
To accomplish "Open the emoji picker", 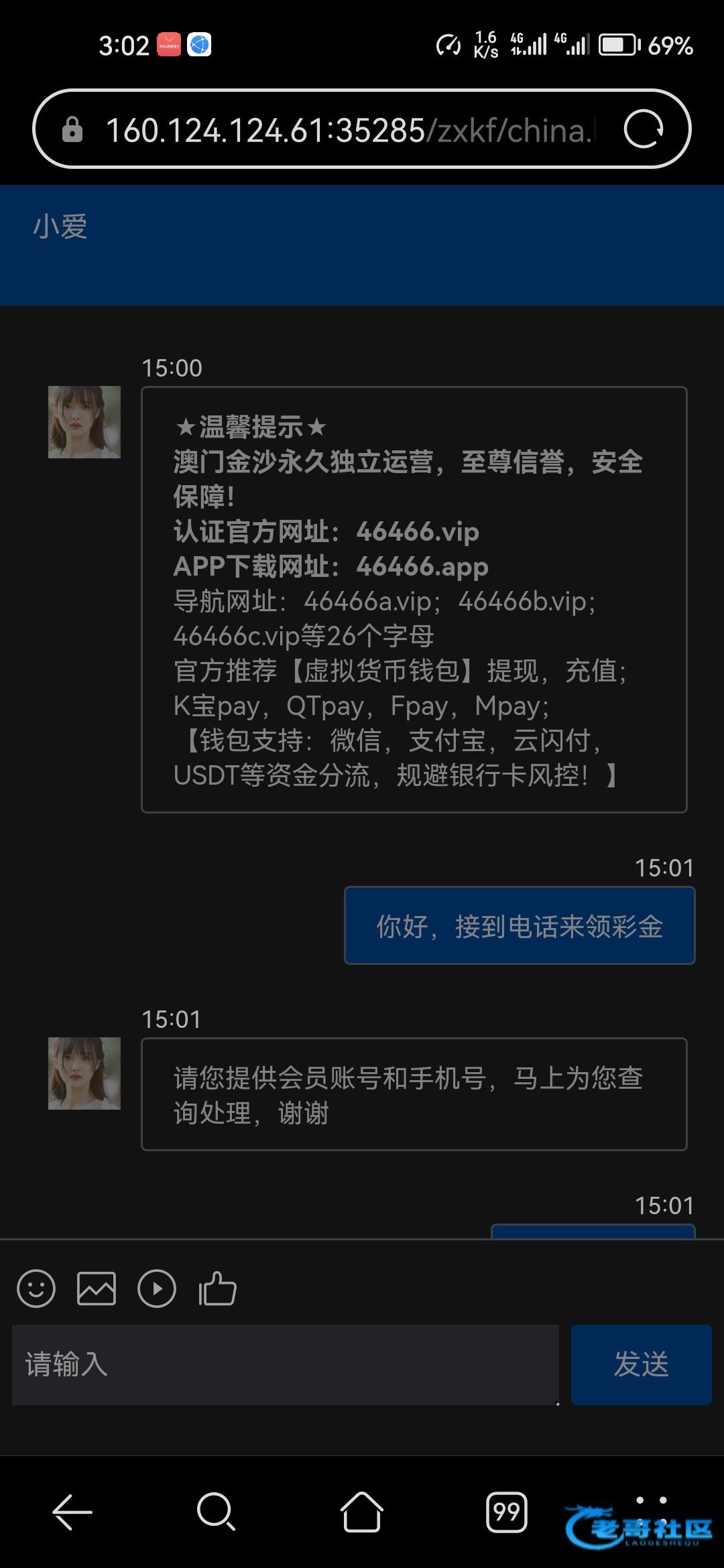I will (36, 1289).
